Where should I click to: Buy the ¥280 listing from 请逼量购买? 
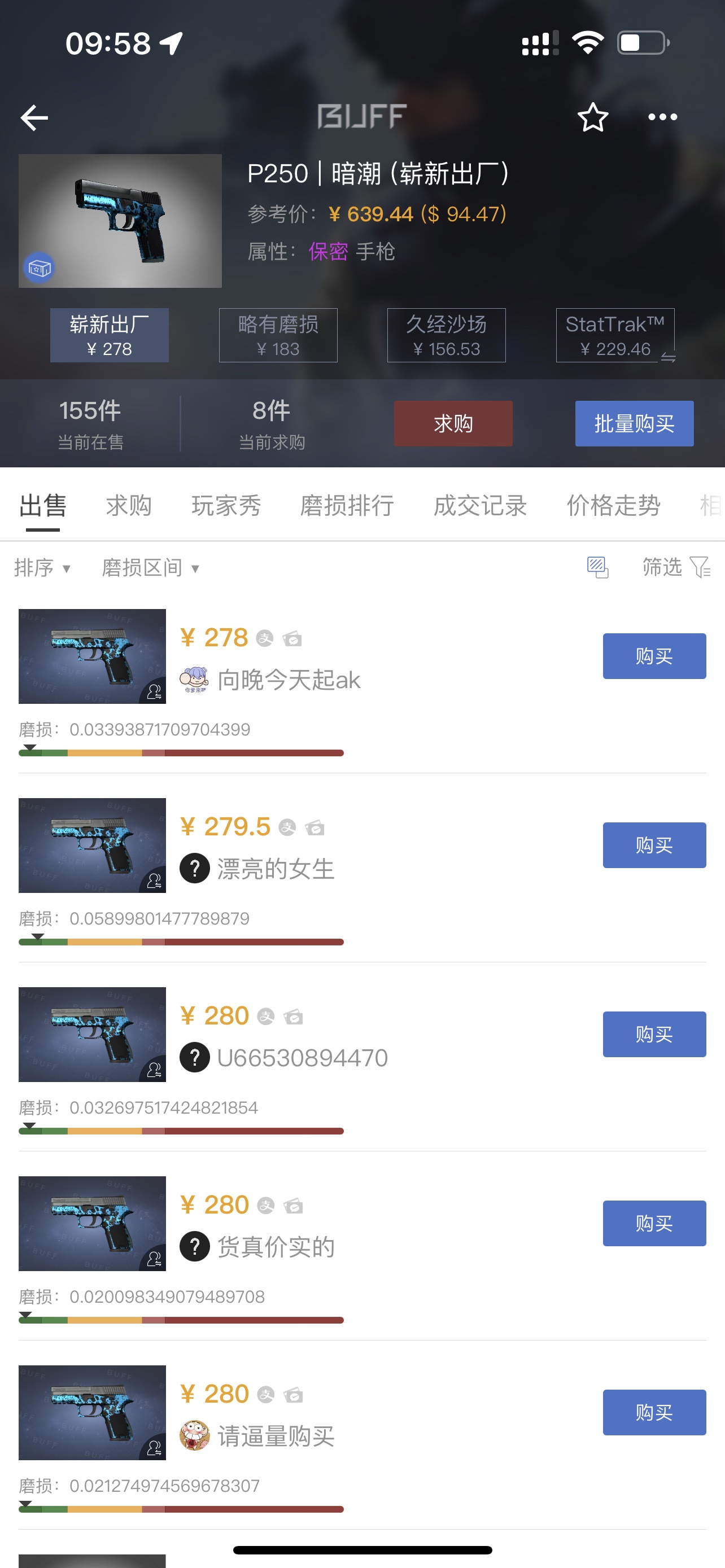(x=654, y=1413)
